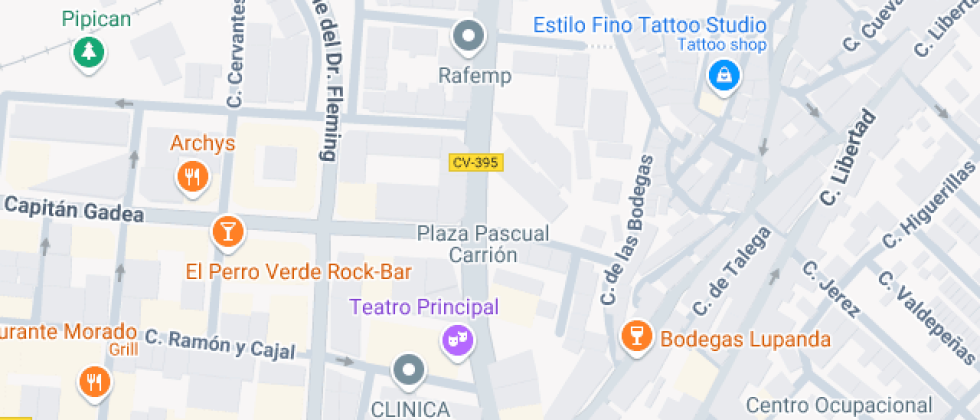980x420 pixels.
Task: Select El Perro Verde Rock-Bar marker
Action: 228,232
